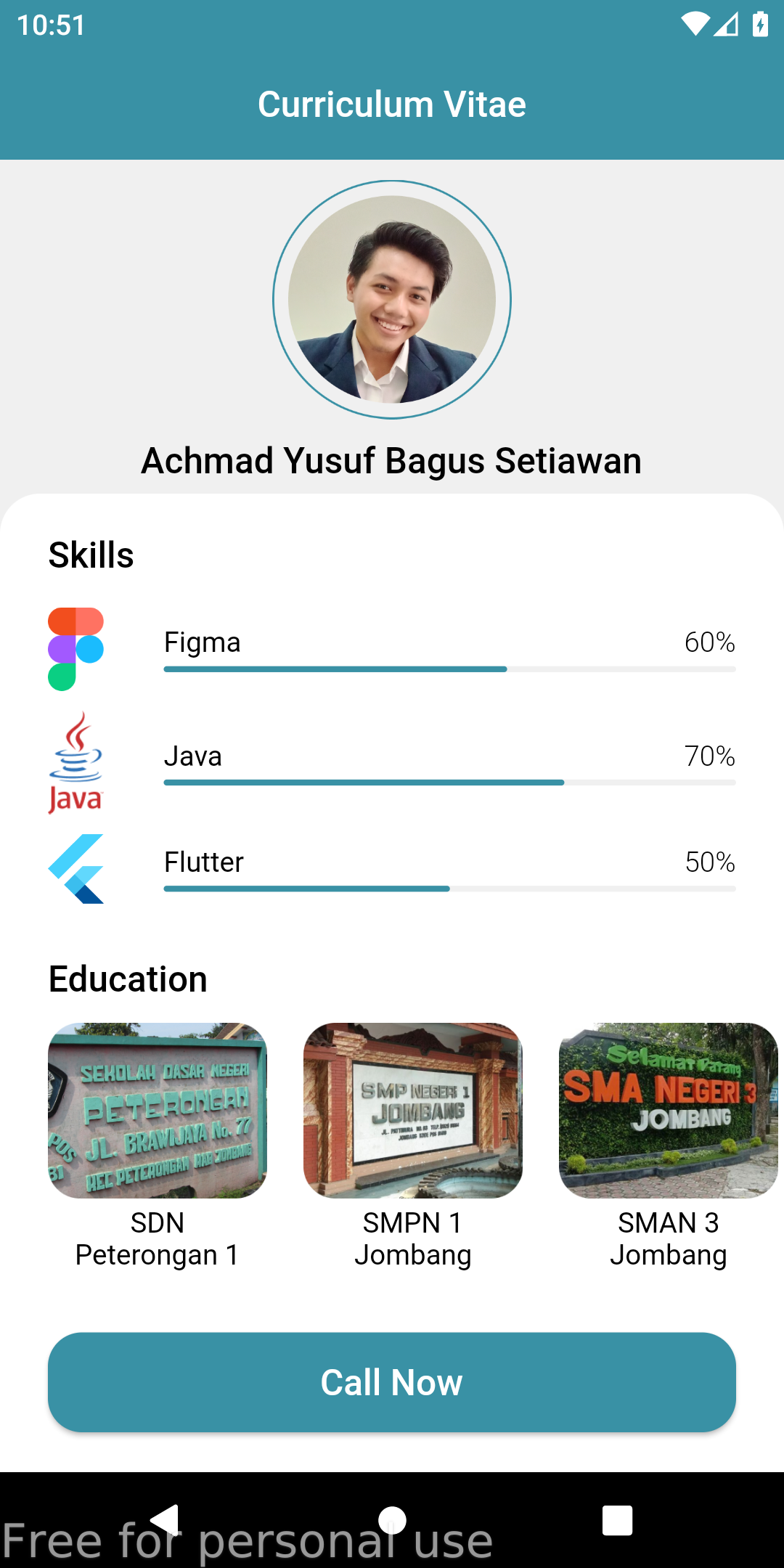Screen dimensions: 784x1568
Task: Open the Curriculum Vitae title bar
Action: pyautogui.click(x=392, y=103)
